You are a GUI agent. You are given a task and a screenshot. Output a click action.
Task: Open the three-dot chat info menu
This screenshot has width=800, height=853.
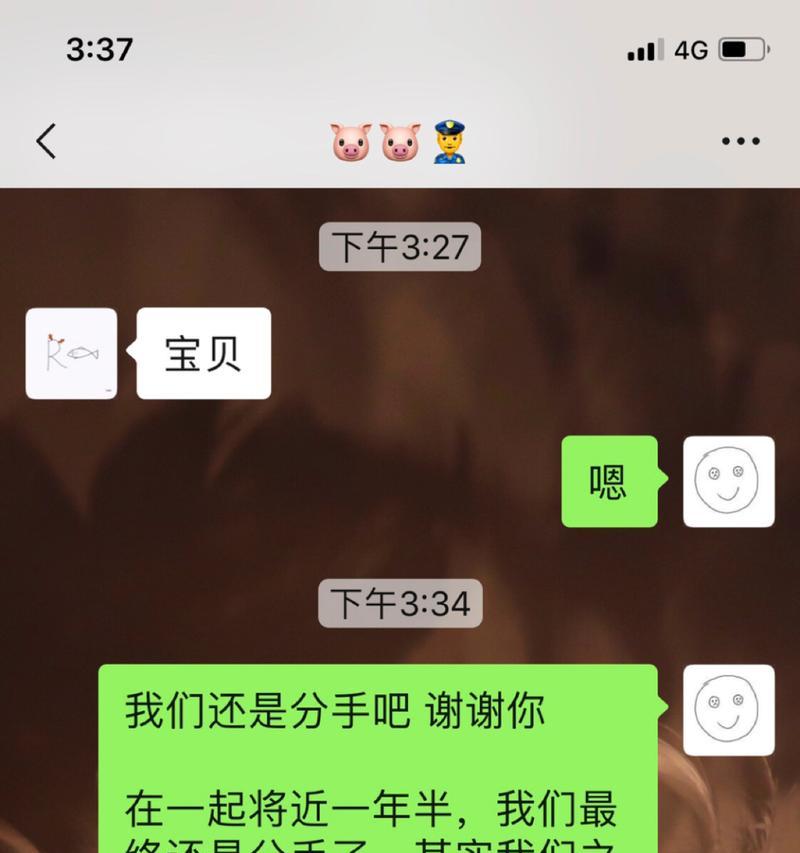[x=741, y=142]
